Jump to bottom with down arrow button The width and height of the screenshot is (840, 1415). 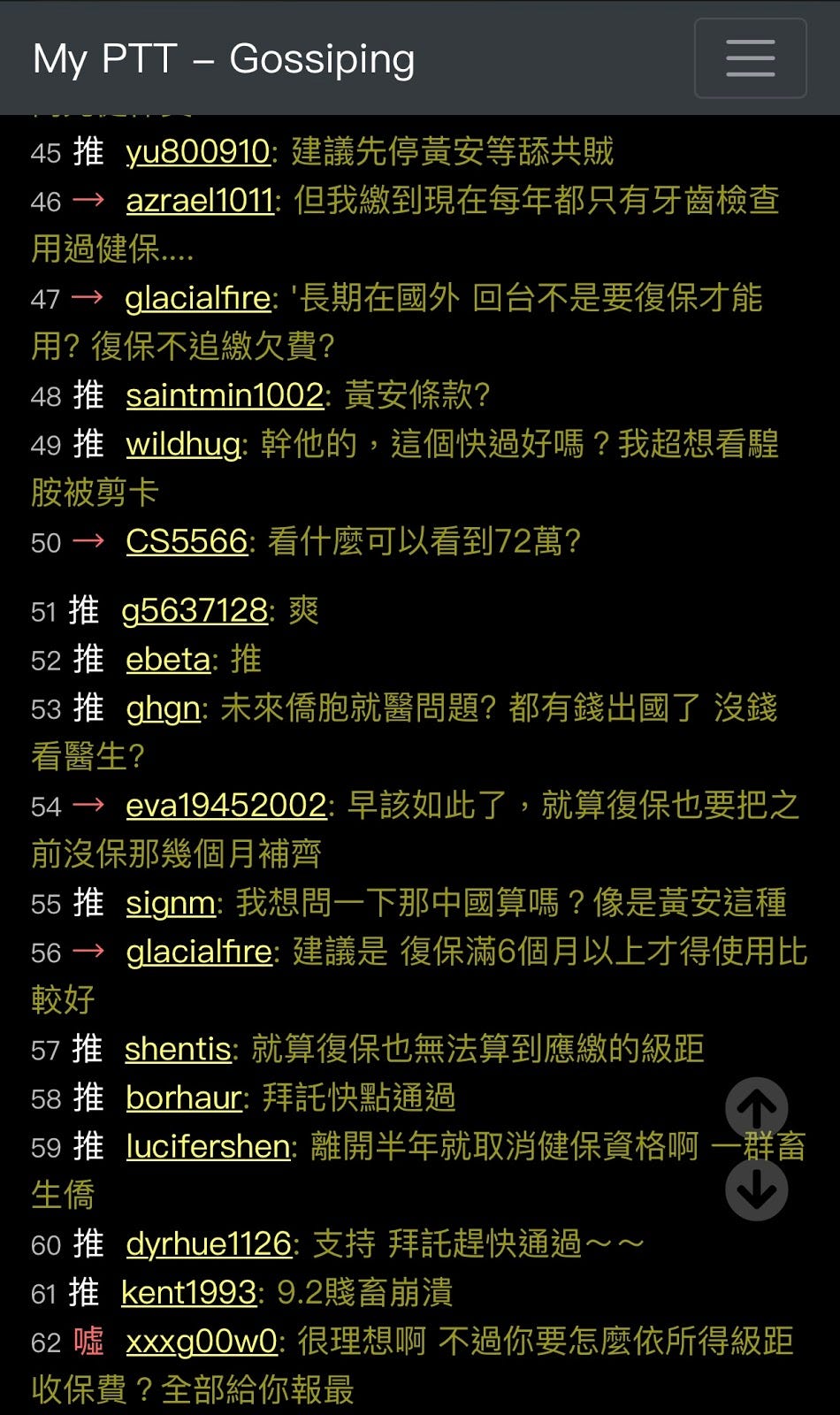click(757, 1189)
